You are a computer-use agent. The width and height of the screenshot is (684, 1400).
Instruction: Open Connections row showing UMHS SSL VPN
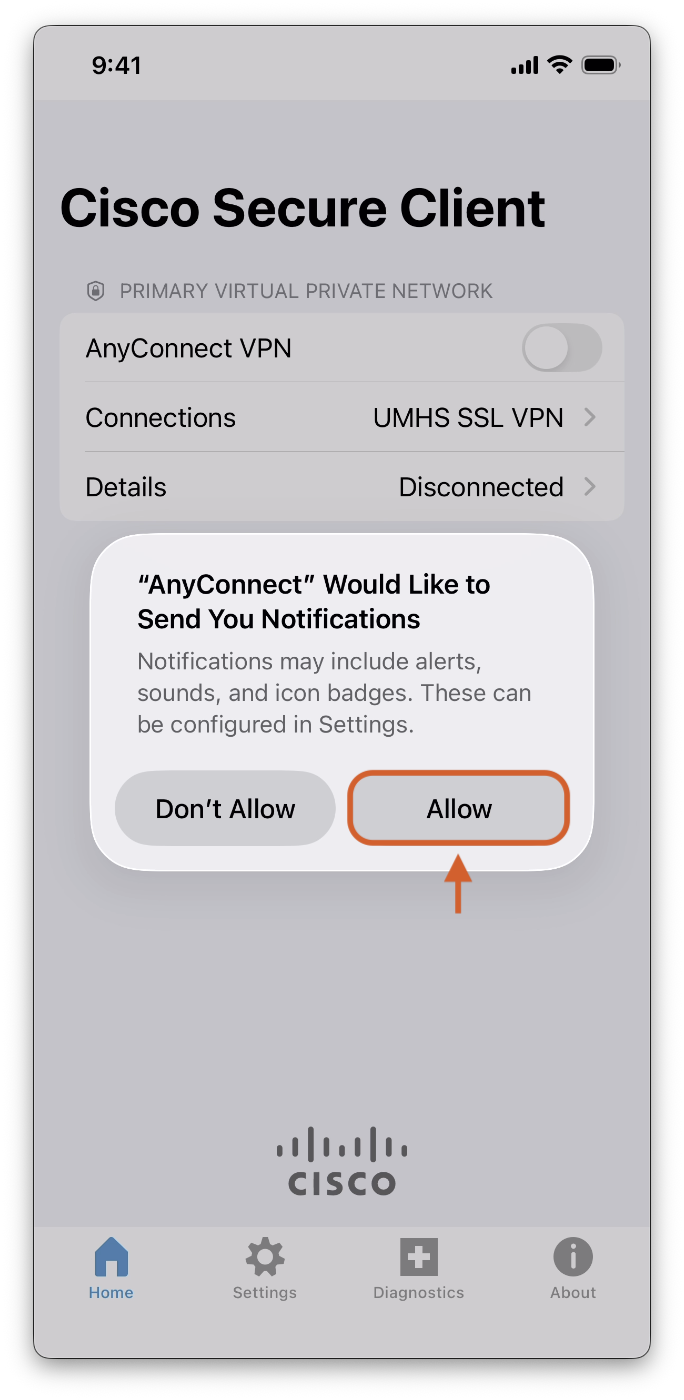click(x=341, y=418)
